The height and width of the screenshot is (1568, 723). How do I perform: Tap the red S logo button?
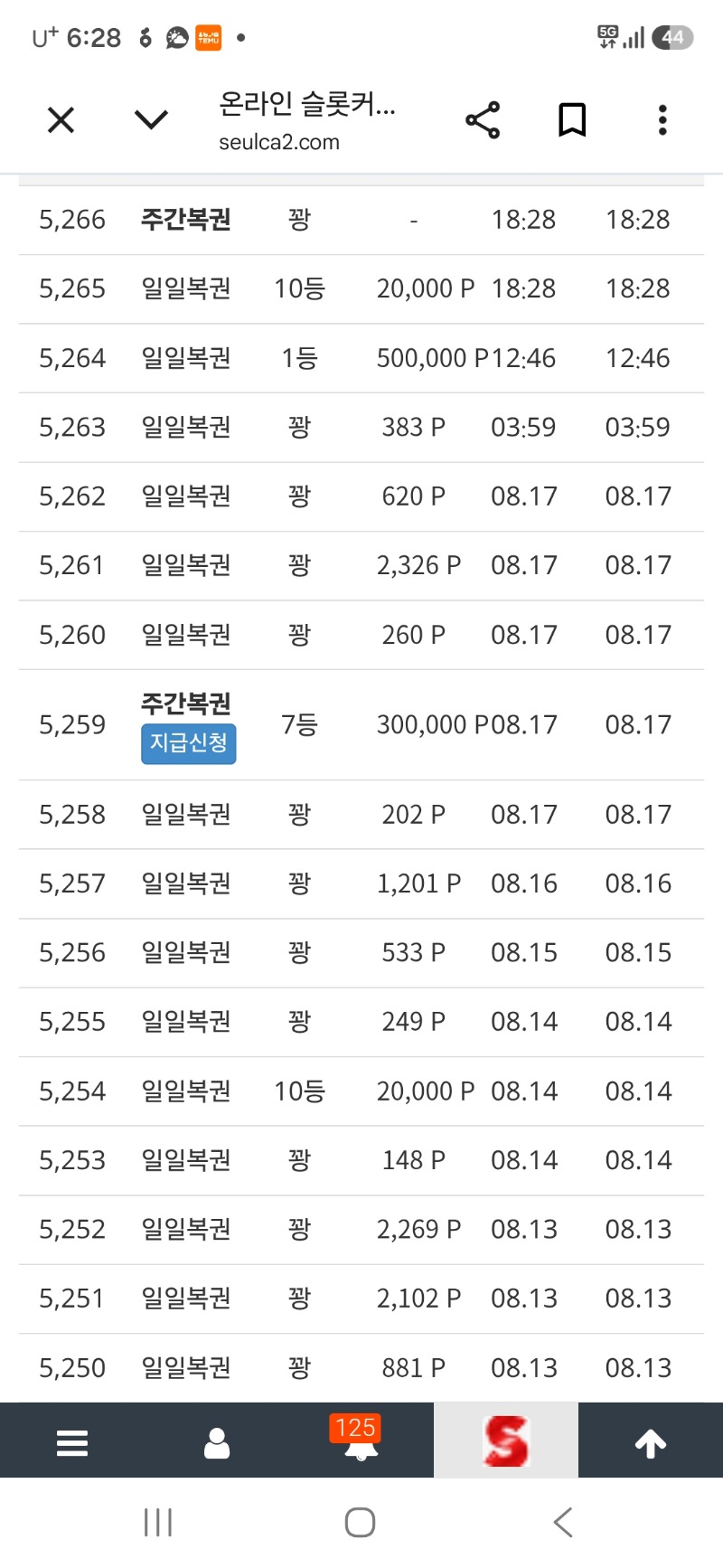click(506, 1440)
